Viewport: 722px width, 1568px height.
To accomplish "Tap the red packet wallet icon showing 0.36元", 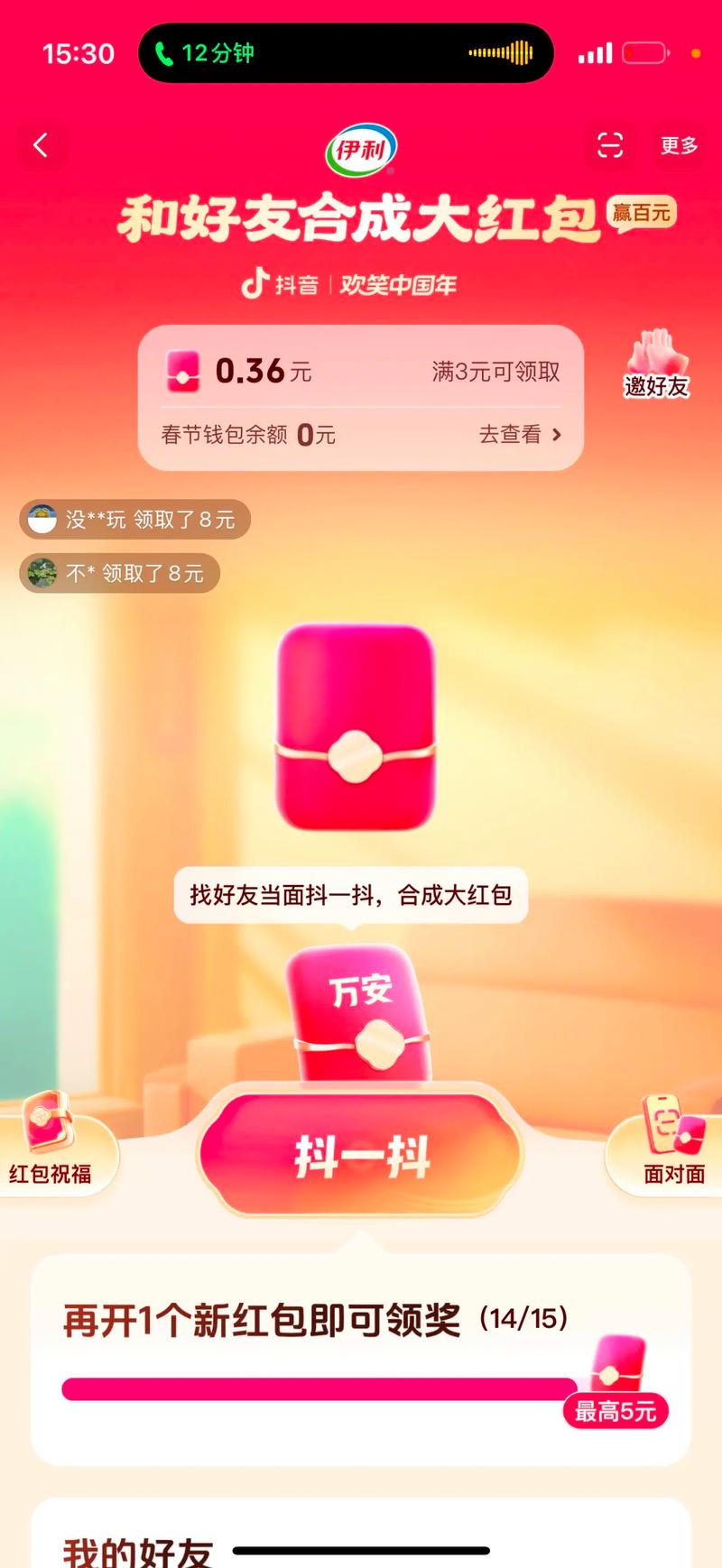I will coord(183,370).
